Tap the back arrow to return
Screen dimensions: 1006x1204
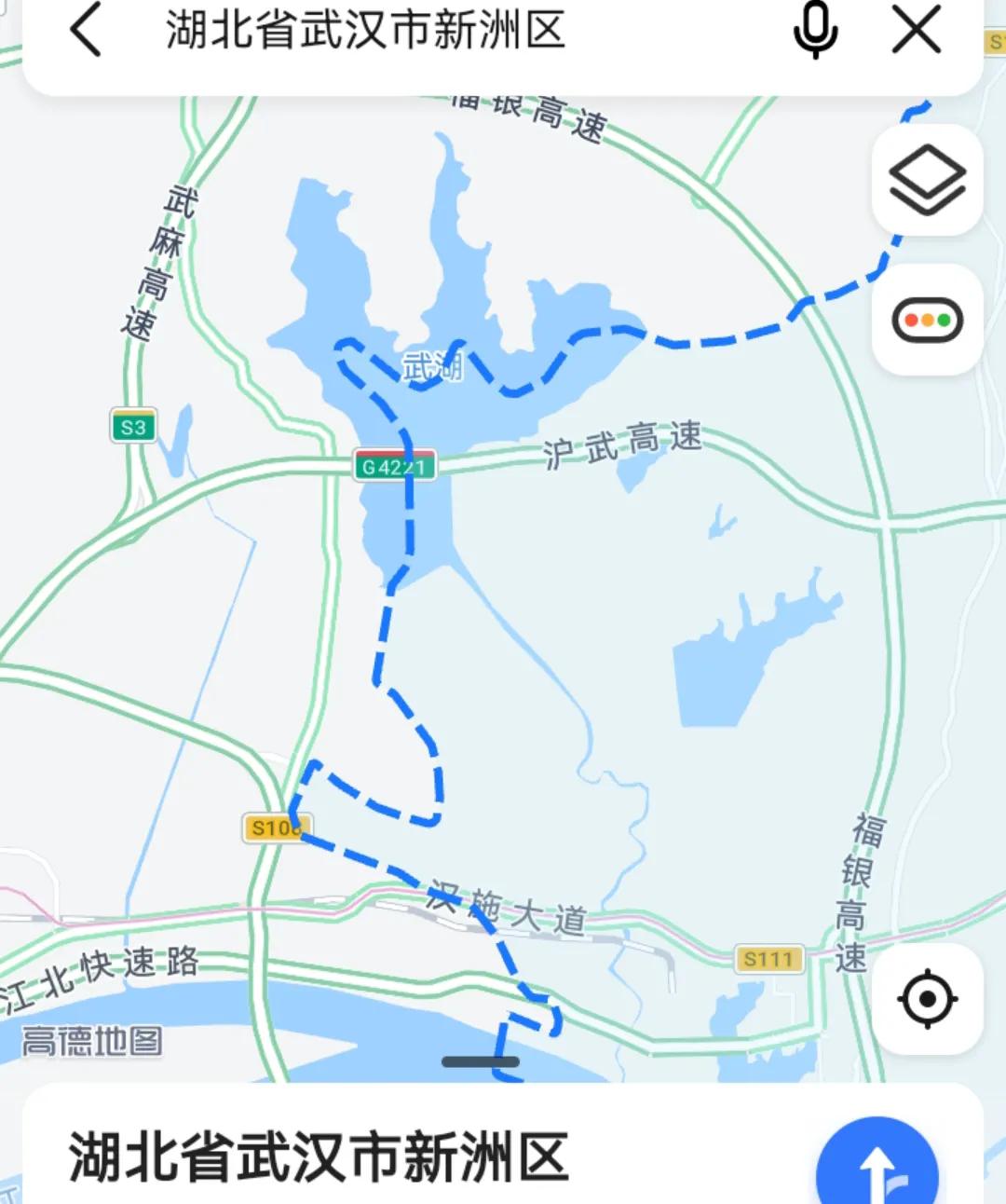click(84, 30)
